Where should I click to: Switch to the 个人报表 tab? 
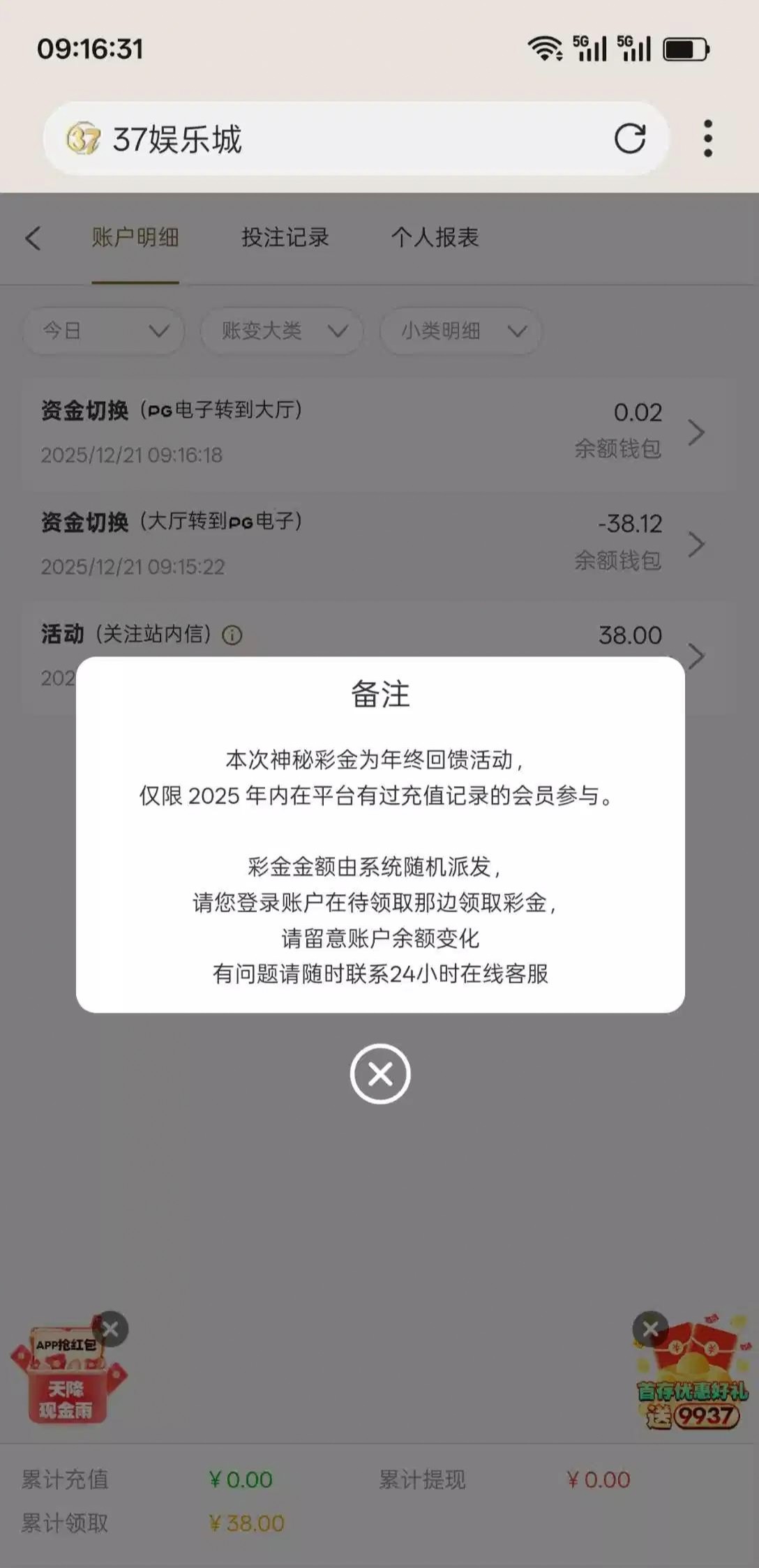pos(435,238)
